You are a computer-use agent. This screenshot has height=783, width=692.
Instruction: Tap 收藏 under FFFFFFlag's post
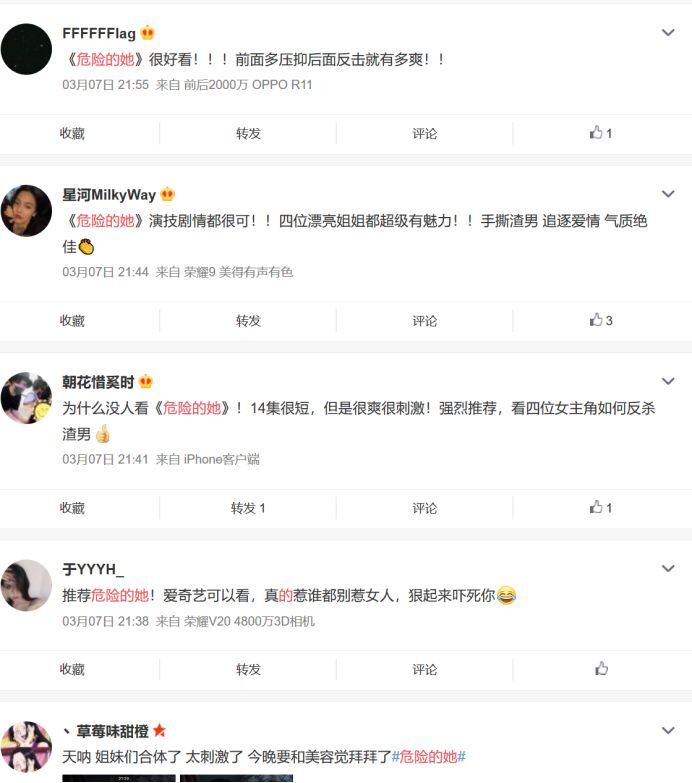click(x=72, y=133)
